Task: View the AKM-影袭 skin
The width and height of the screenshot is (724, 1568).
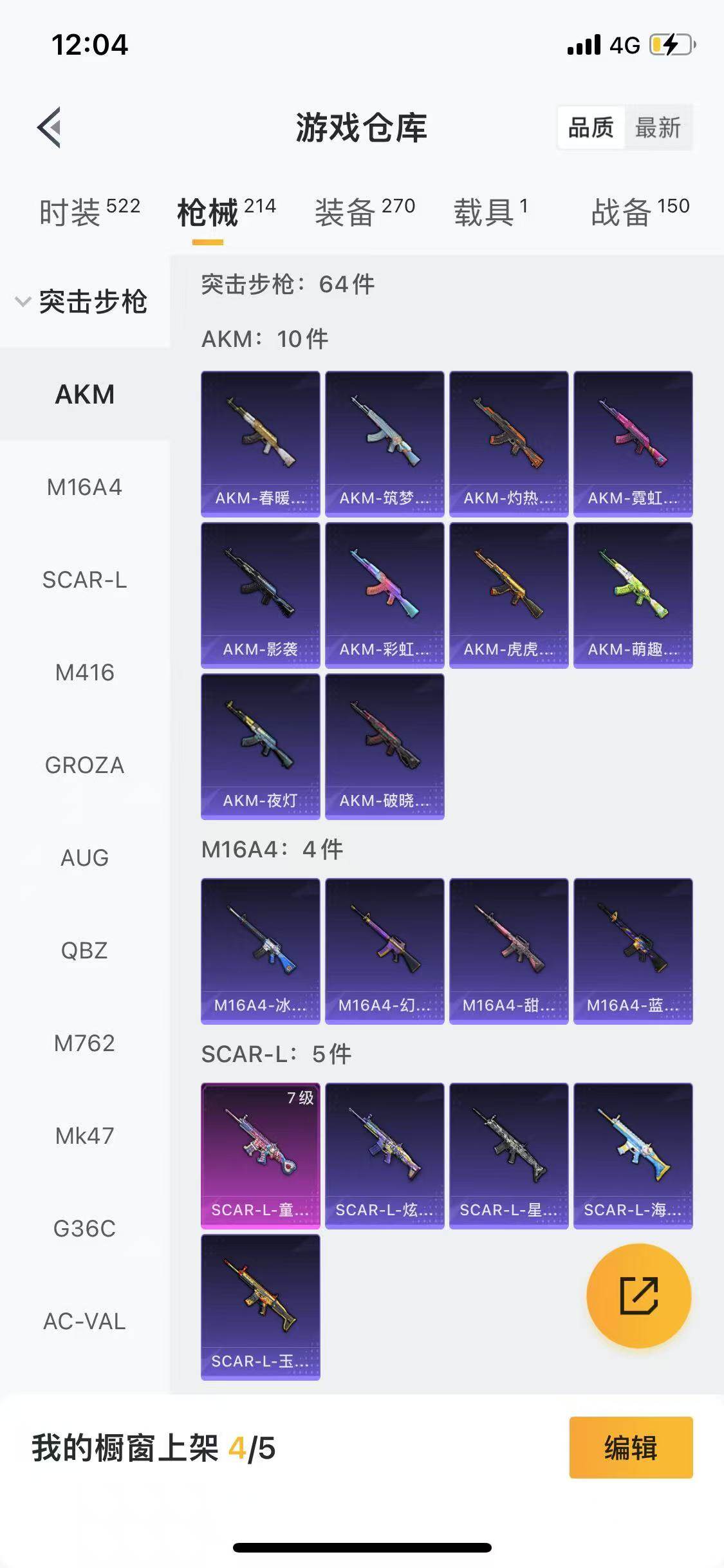Action: pos(260,595)
